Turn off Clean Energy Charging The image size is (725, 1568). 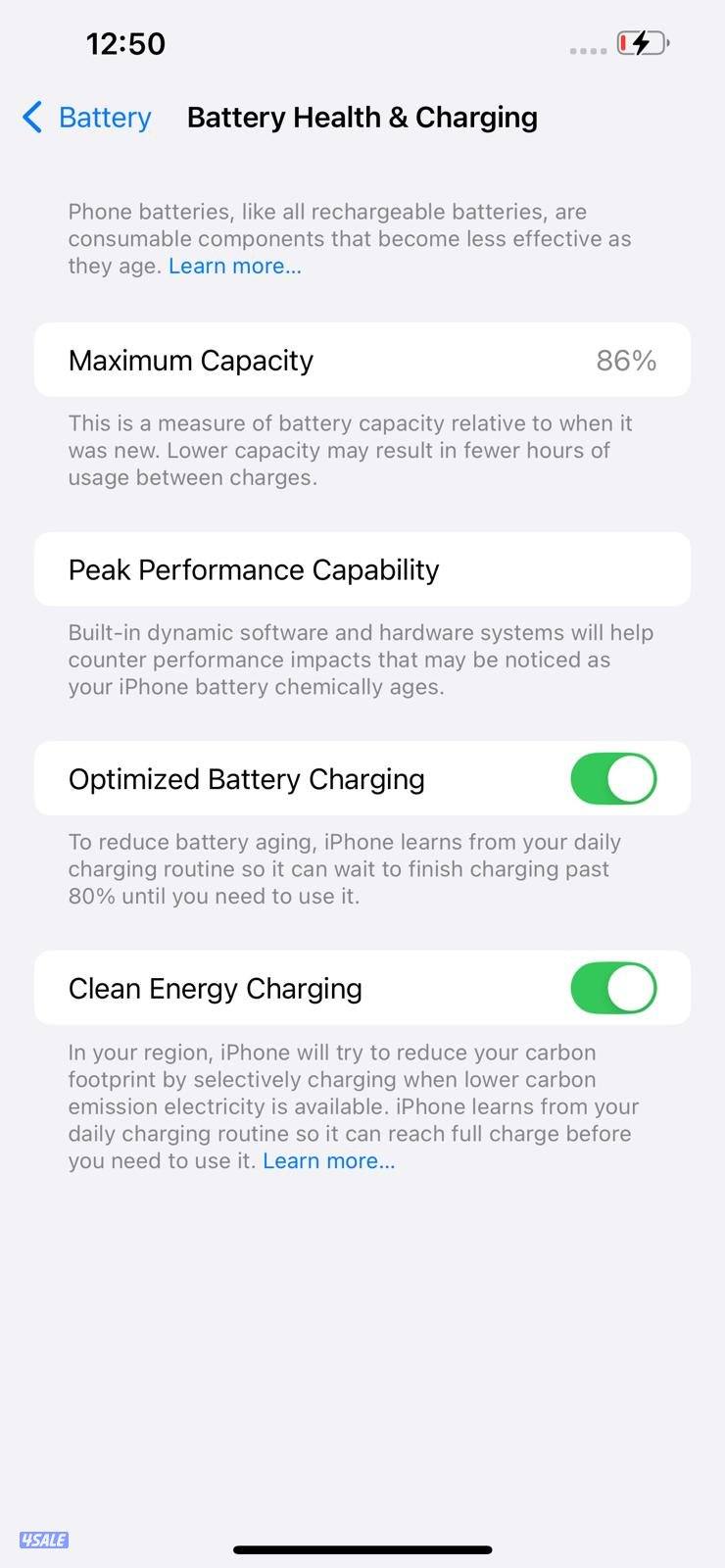point(613,988)
